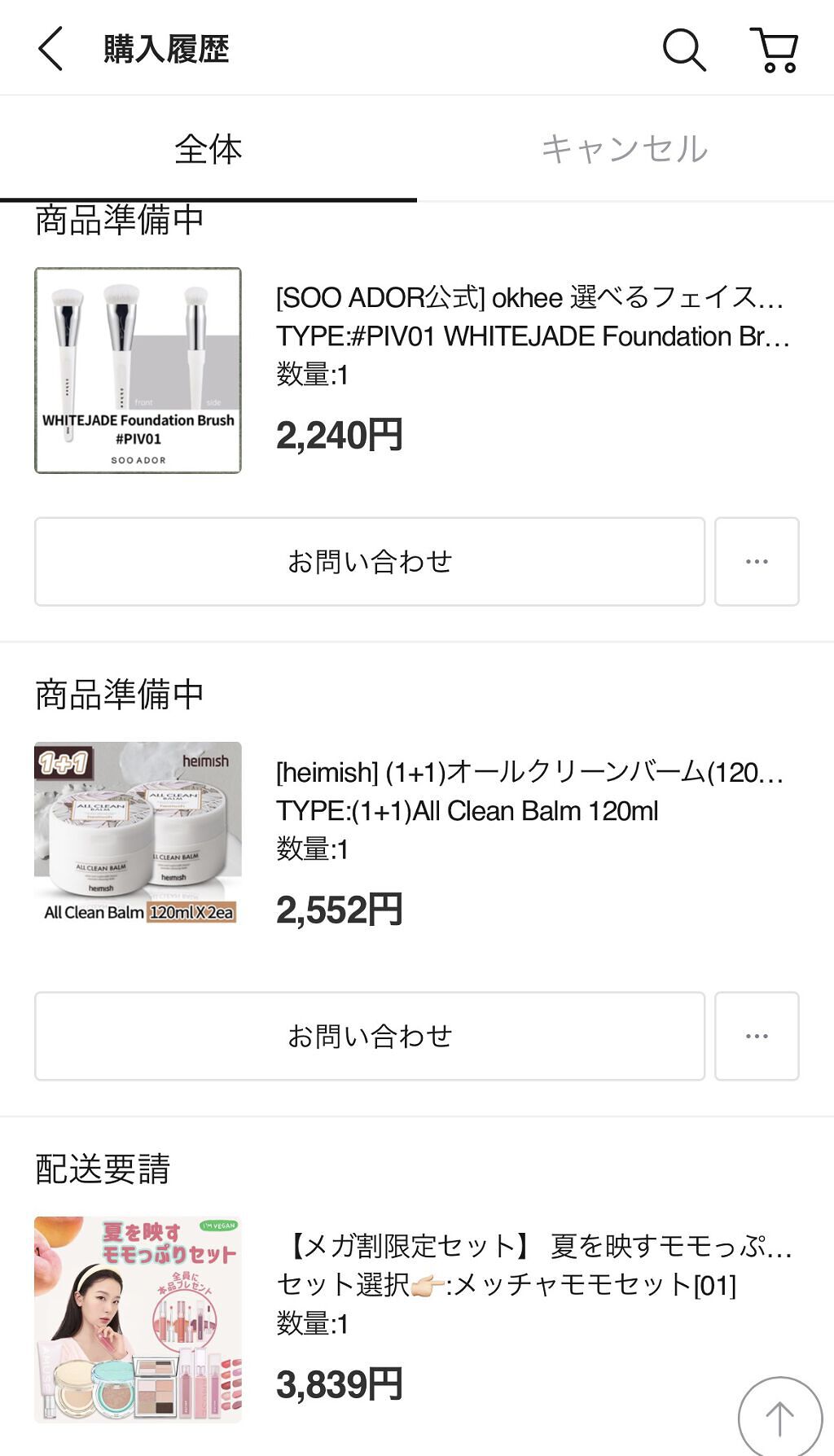834x1456 pixels.
Task: Open more options for the heimish order
Action: [757, 1037]
